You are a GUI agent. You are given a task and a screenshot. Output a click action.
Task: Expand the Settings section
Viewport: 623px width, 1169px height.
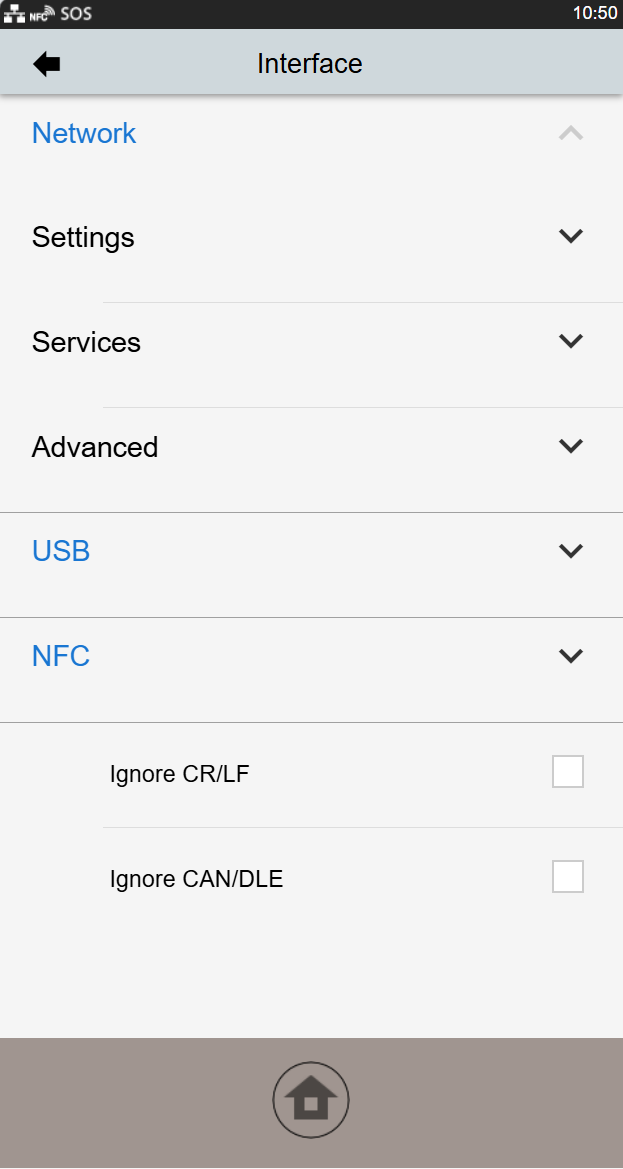coord(570,237)
